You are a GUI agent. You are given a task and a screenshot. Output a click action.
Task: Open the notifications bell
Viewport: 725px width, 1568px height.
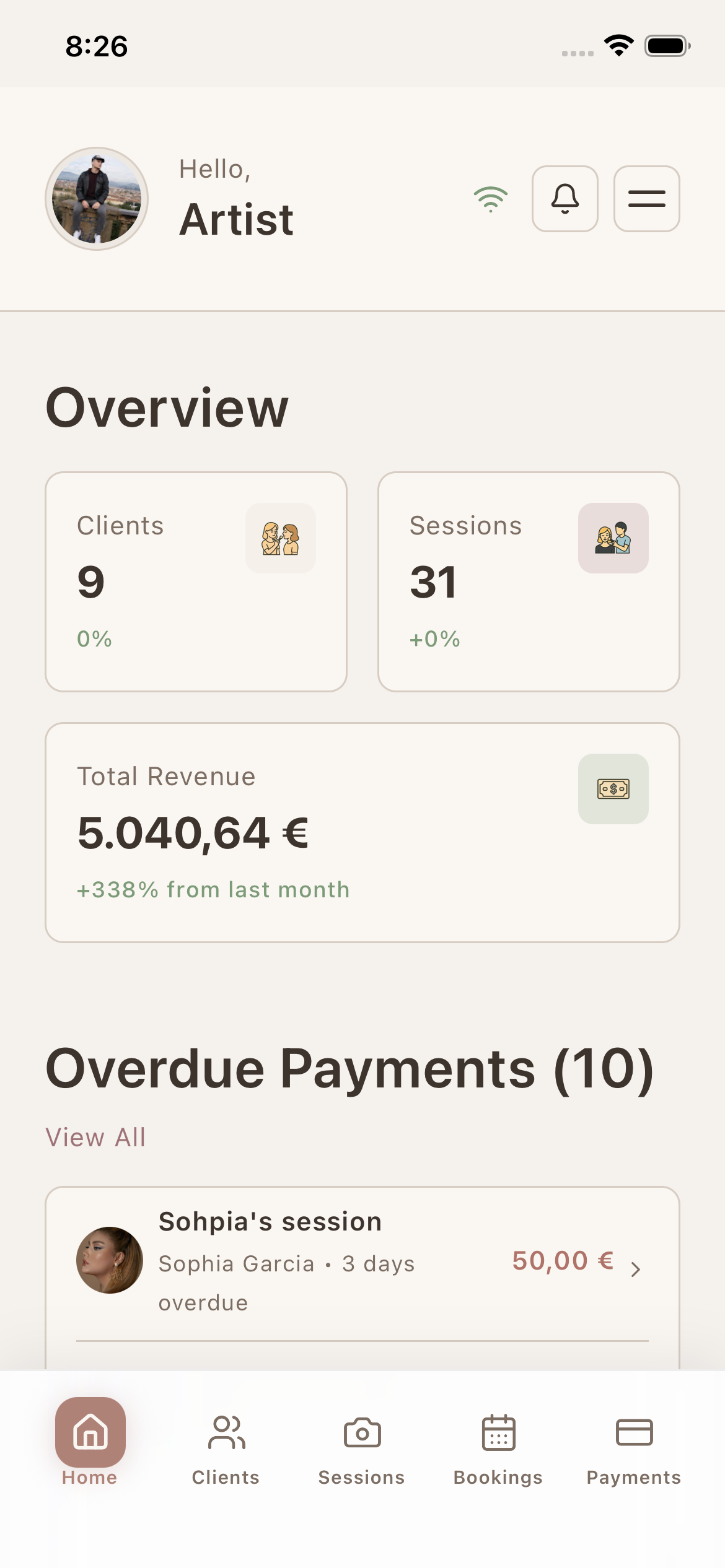pos(565,199)
